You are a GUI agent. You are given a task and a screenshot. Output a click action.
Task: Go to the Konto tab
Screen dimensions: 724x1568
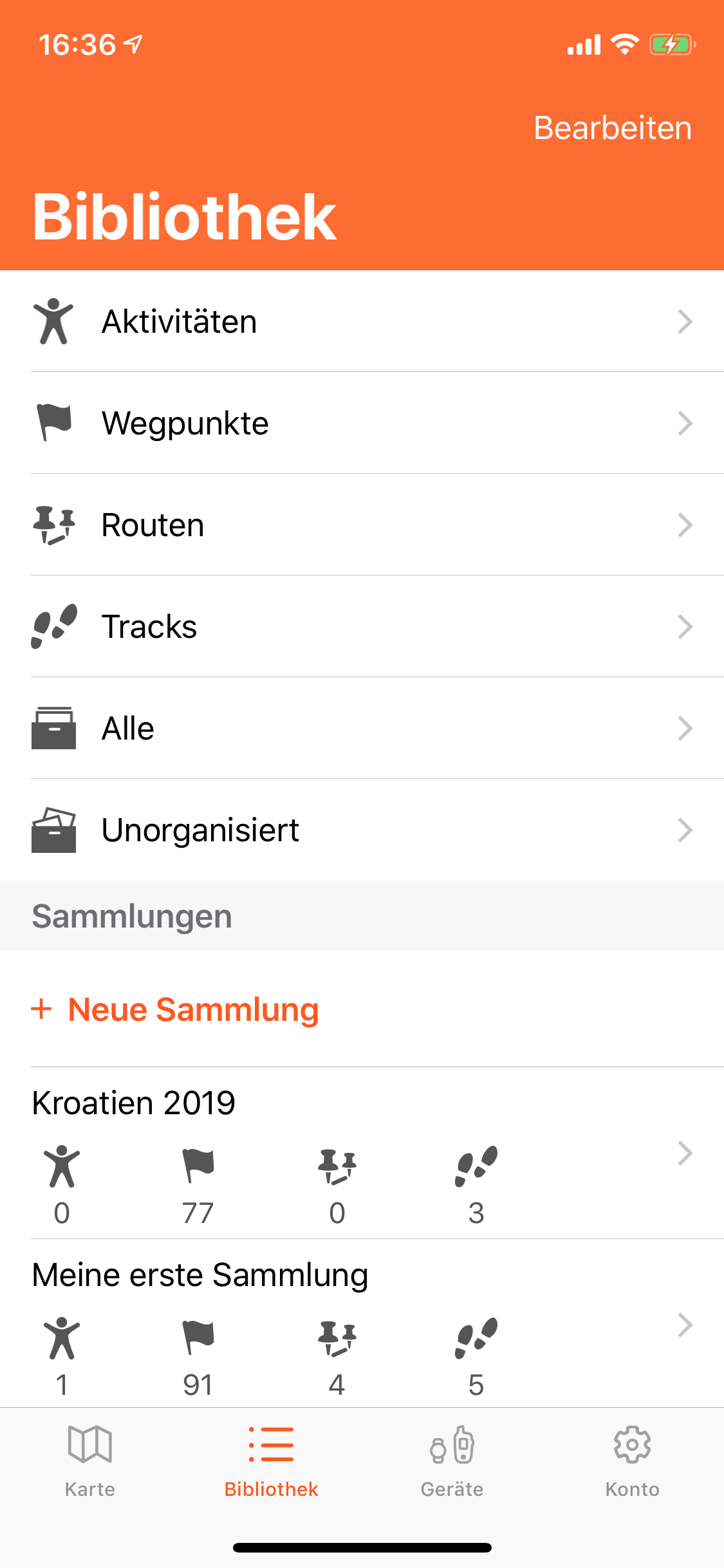point(633,1462)
